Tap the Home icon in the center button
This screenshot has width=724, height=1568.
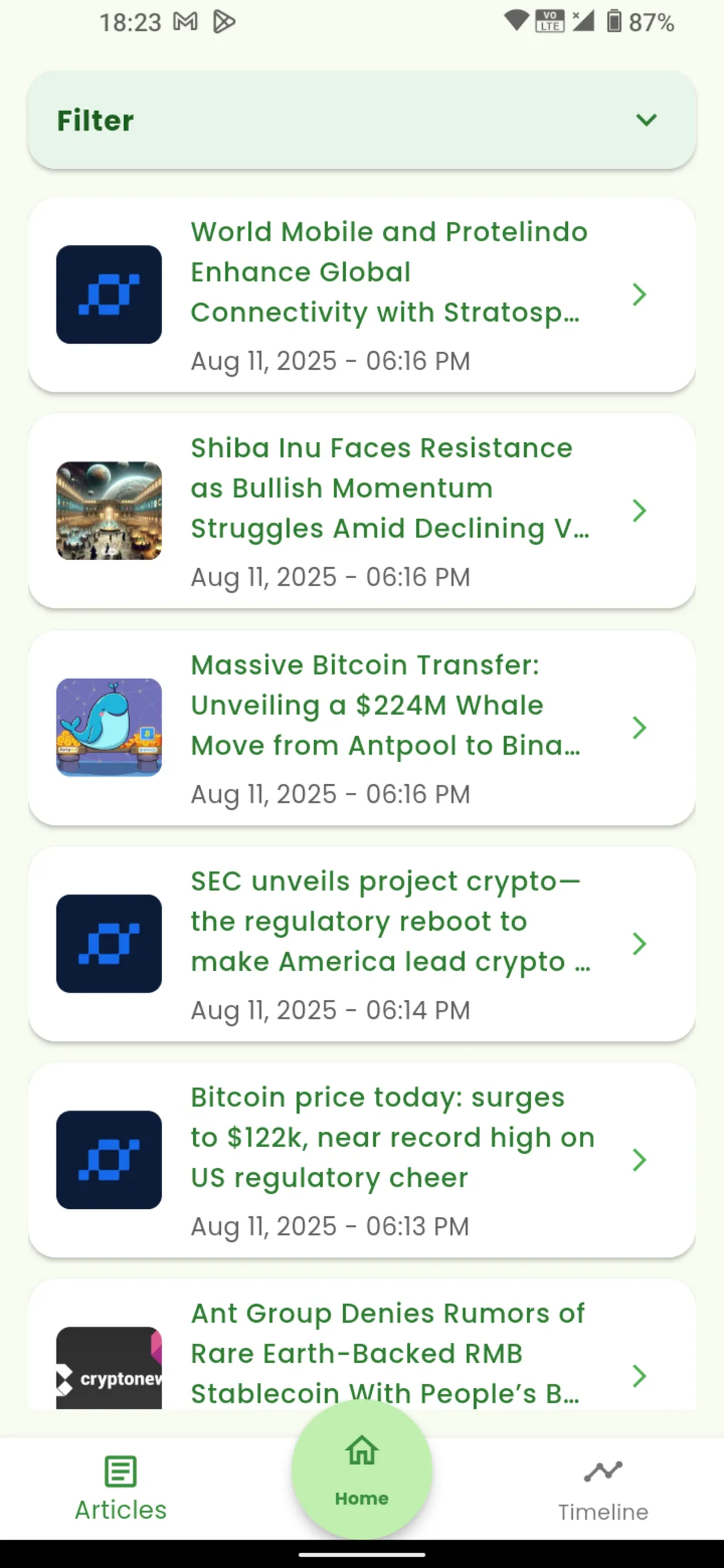point(361,1449)
